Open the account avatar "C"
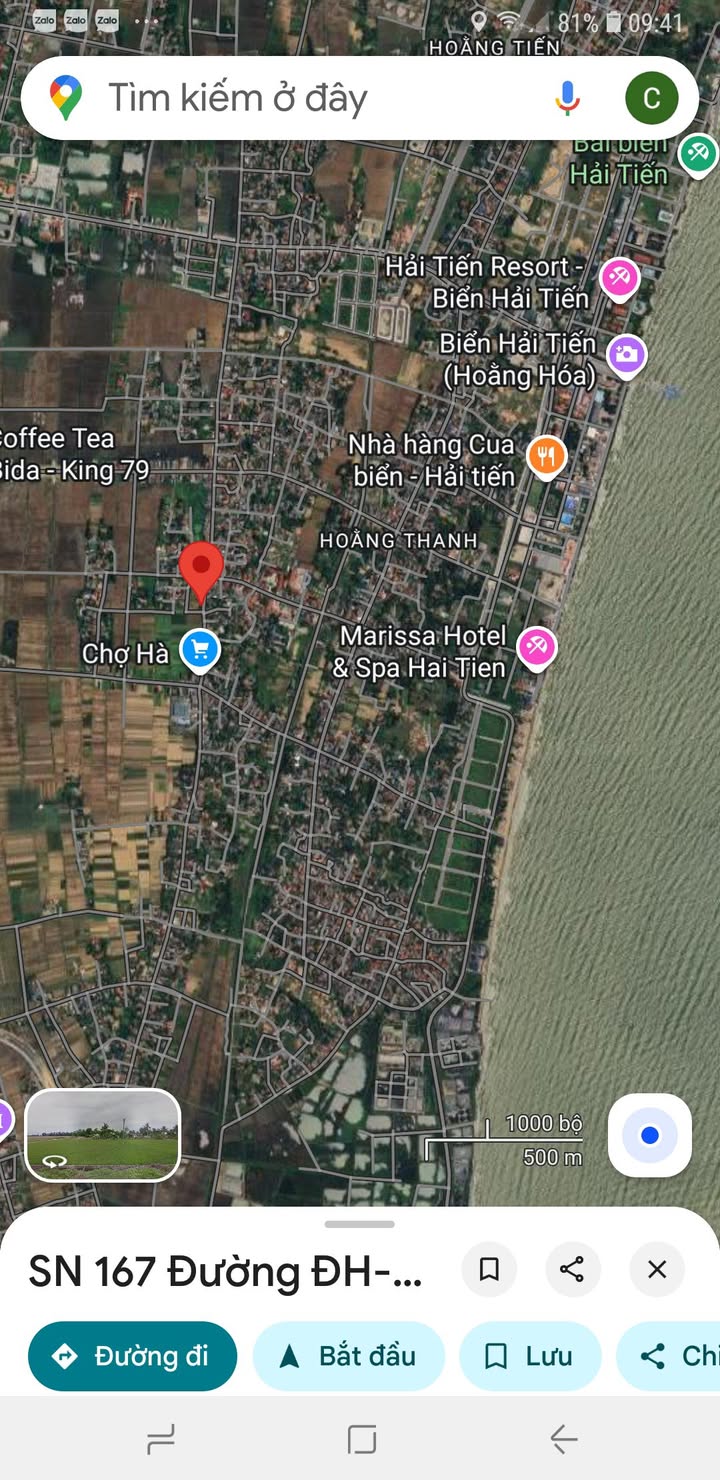 tap(651, 98)
